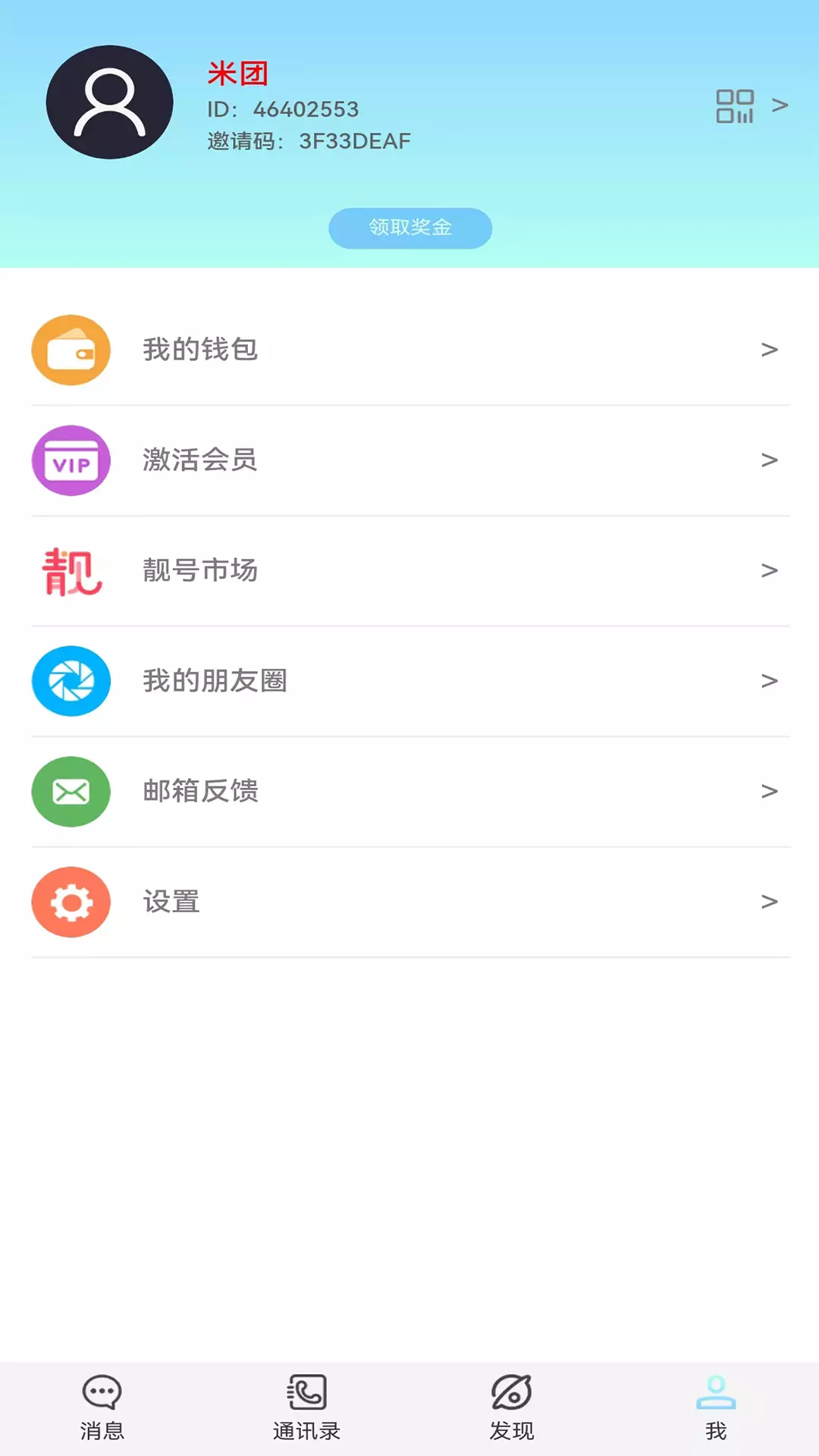Open 我的朋友圈 moments row
Image resolution: width=819 pixels, height=1456 pixels.
(x=410, y=681)
